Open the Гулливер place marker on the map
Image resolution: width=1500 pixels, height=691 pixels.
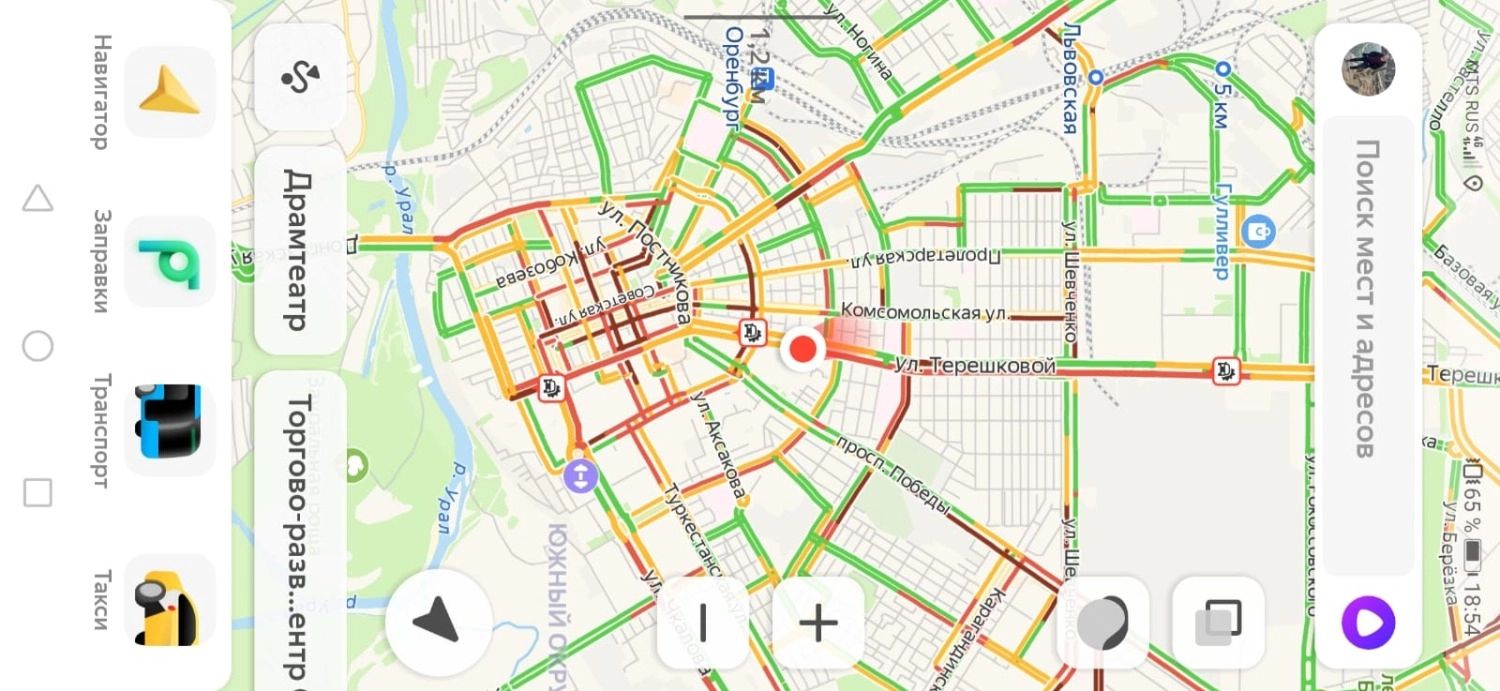click(x=1258, y=231)
